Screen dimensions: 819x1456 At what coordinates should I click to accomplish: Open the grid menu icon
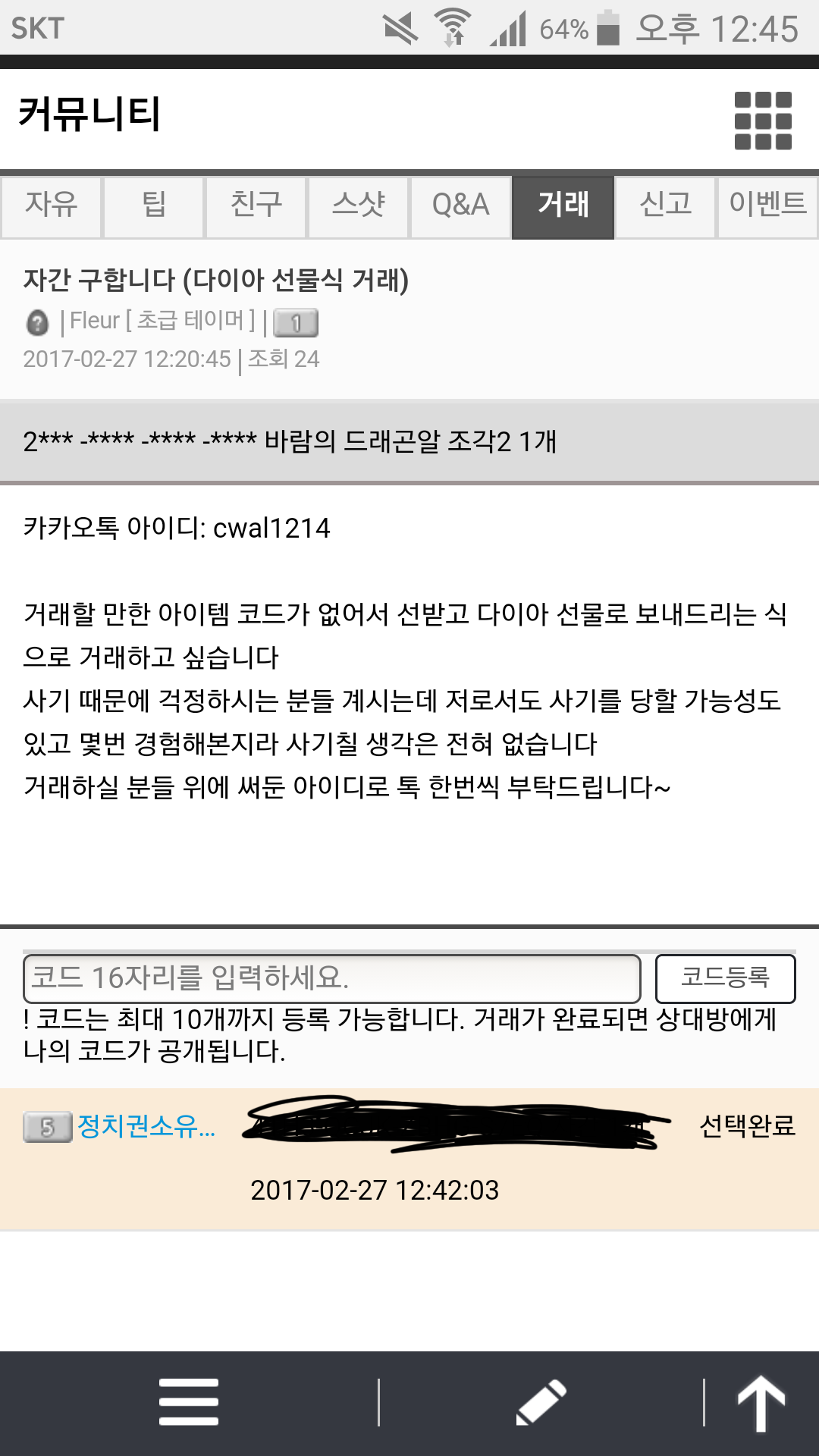[x=763, y=121]
